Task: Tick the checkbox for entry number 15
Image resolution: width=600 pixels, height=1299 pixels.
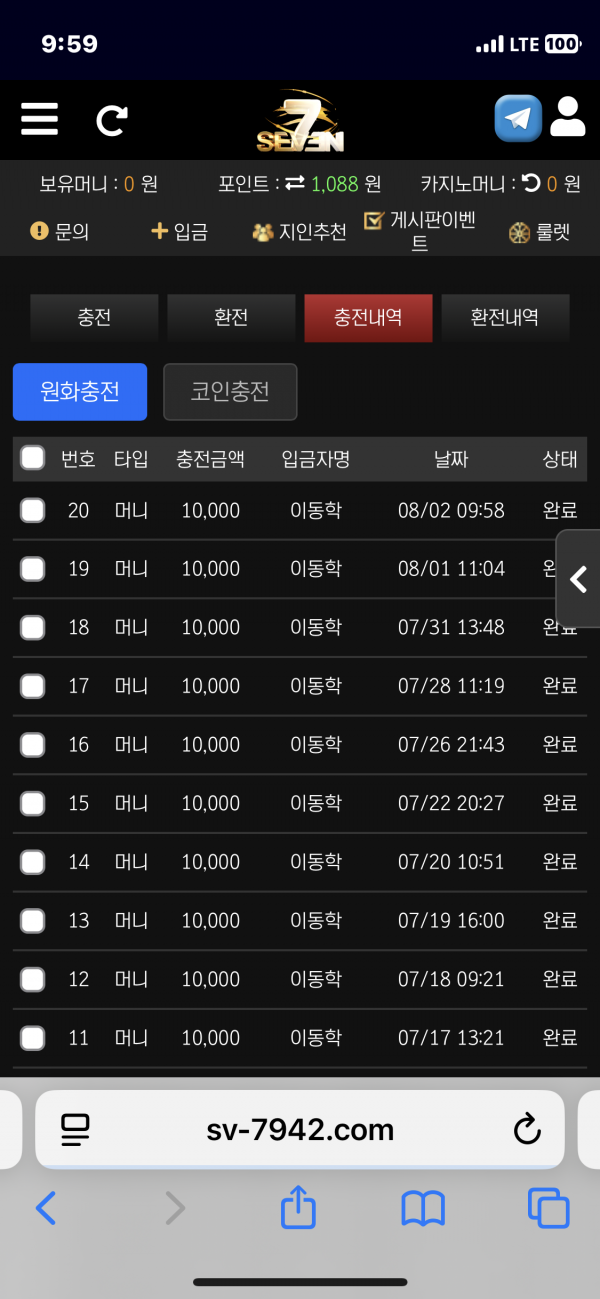Action: tap(33, 803)
